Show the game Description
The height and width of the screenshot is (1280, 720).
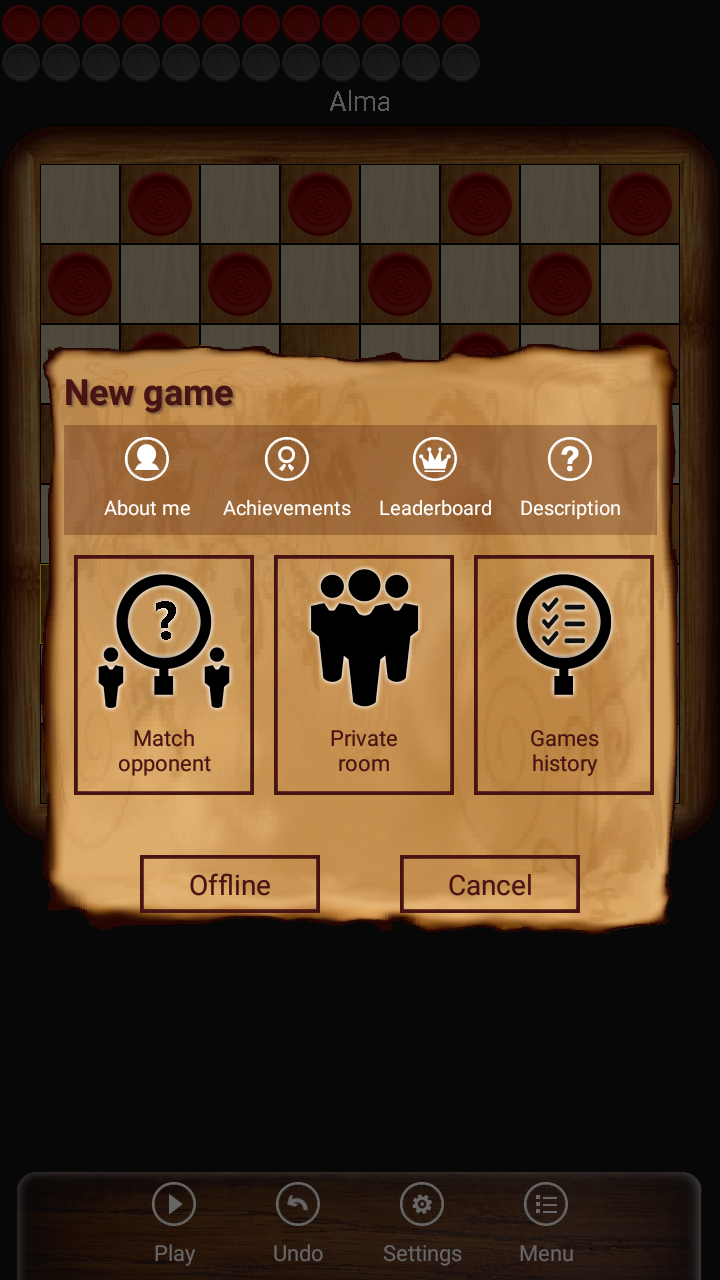pos(570,478)
